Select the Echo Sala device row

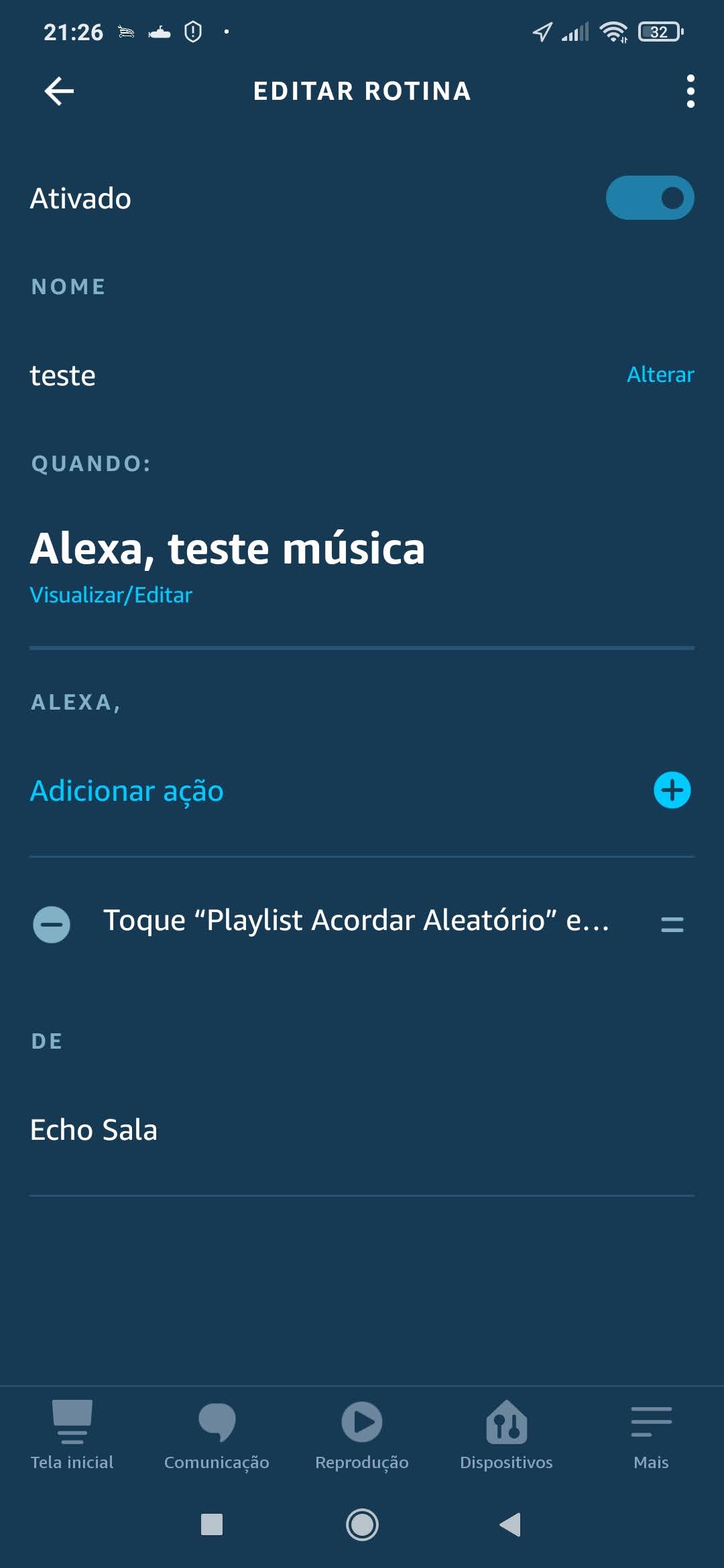[94, 1130]
